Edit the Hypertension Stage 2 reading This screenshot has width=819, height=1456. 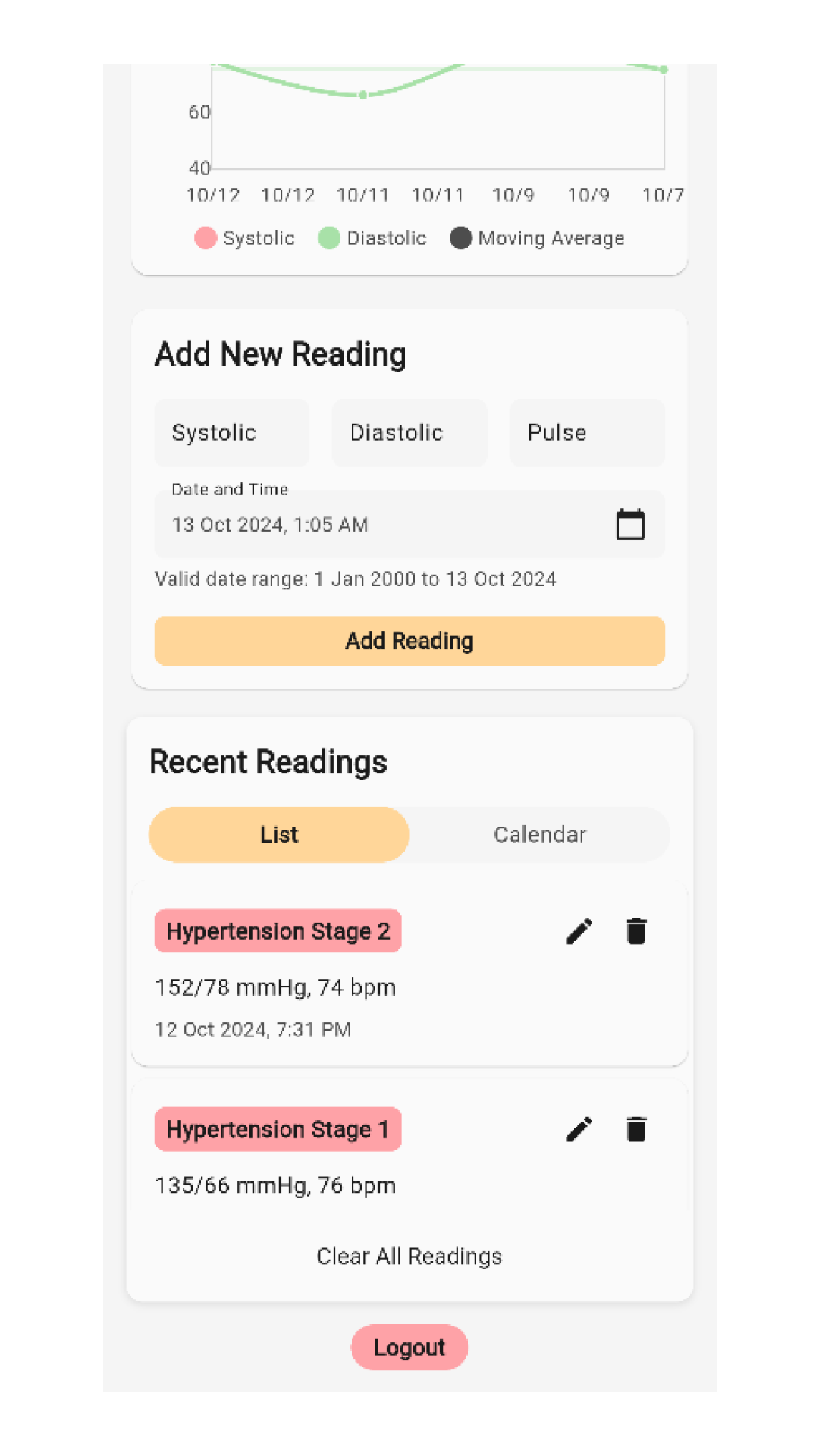click(579, 931)
